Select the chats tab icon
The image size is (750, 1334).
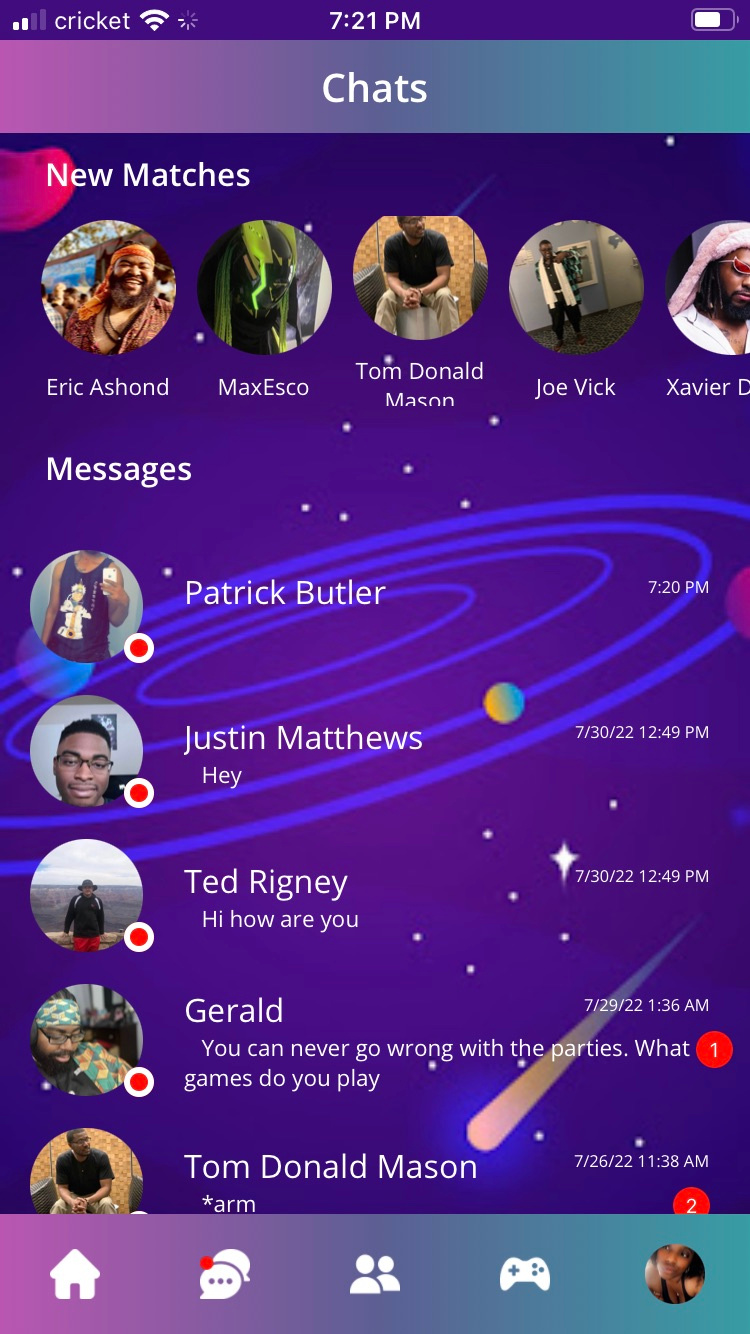pos(224,1275)
